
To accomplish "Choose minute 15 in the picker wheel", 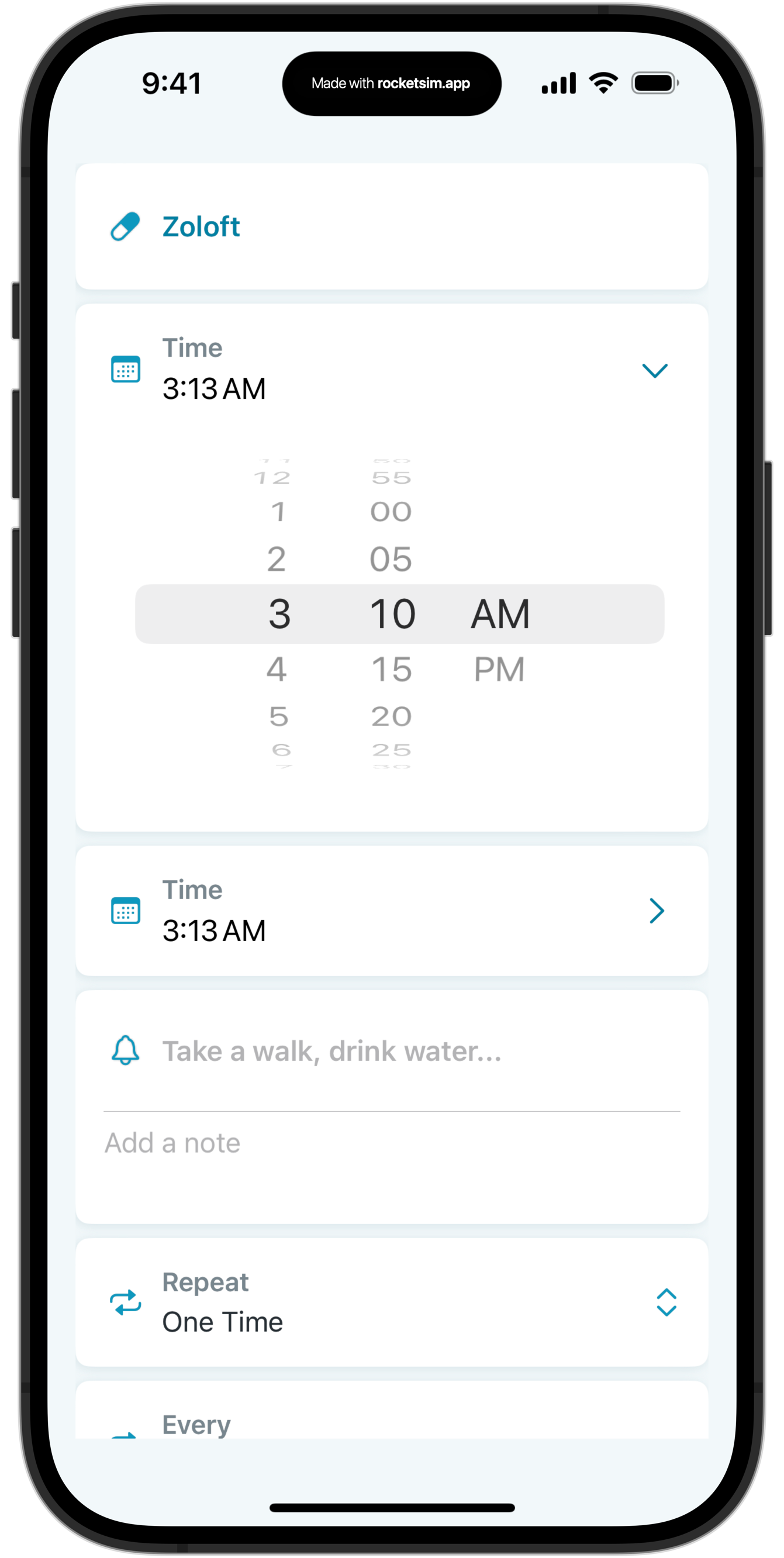I will click(x=392, y=670).
